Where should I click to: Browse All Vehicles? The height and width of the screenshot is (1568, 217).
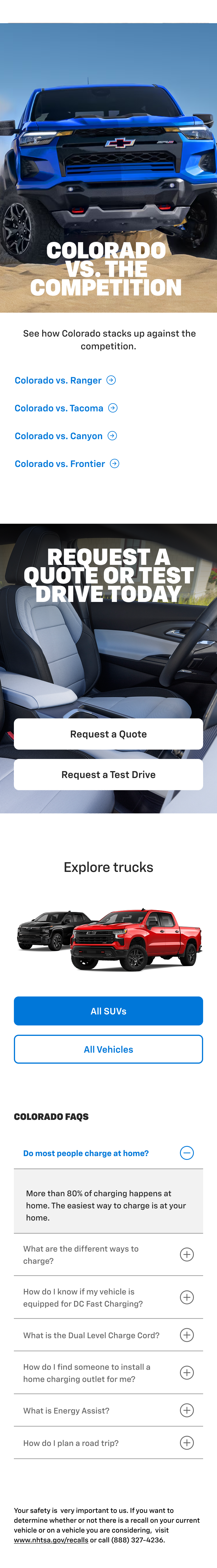[x=108, y=1049]
